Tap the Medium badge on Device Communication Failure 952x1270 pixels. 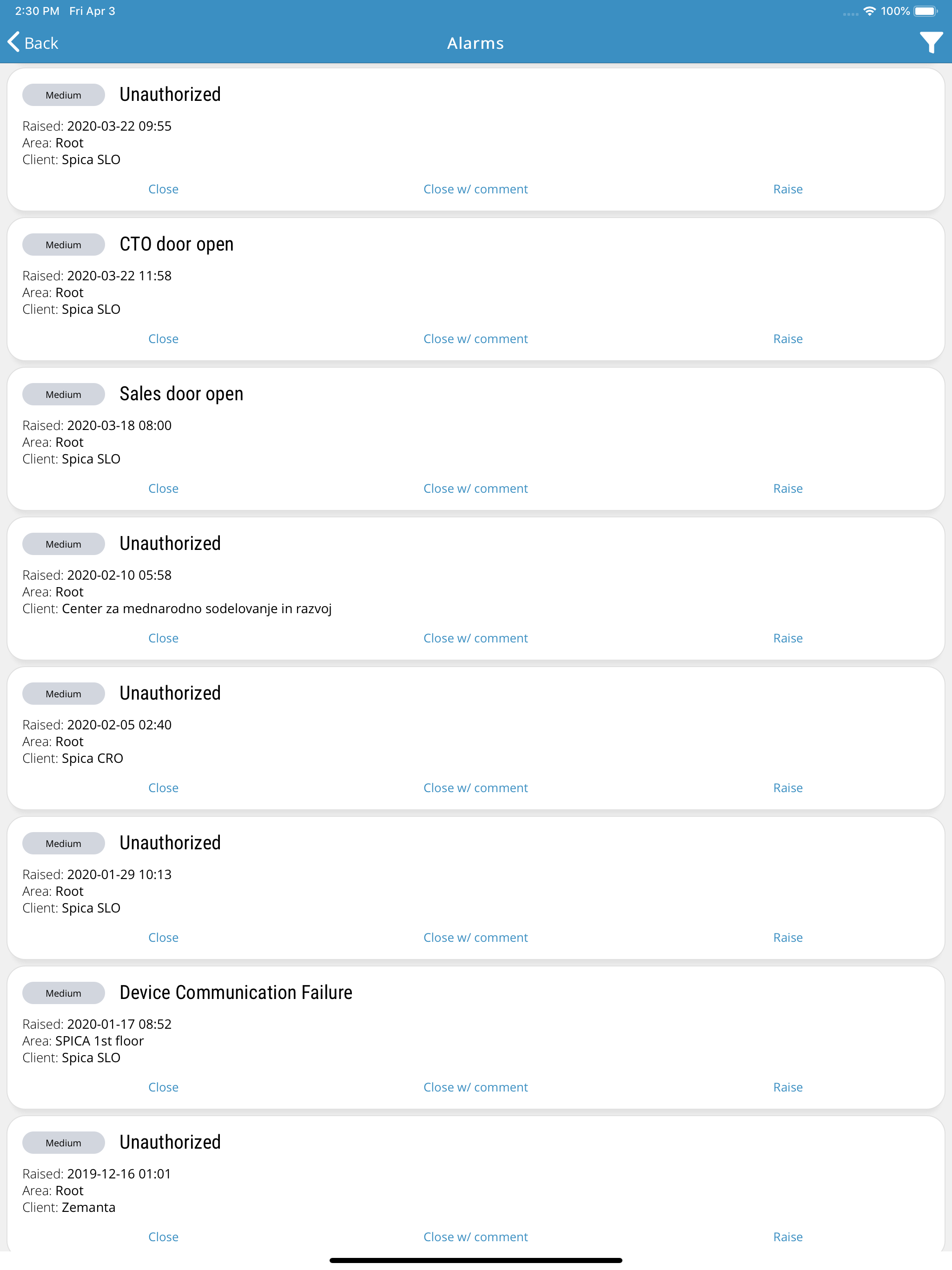pos(63,992)
